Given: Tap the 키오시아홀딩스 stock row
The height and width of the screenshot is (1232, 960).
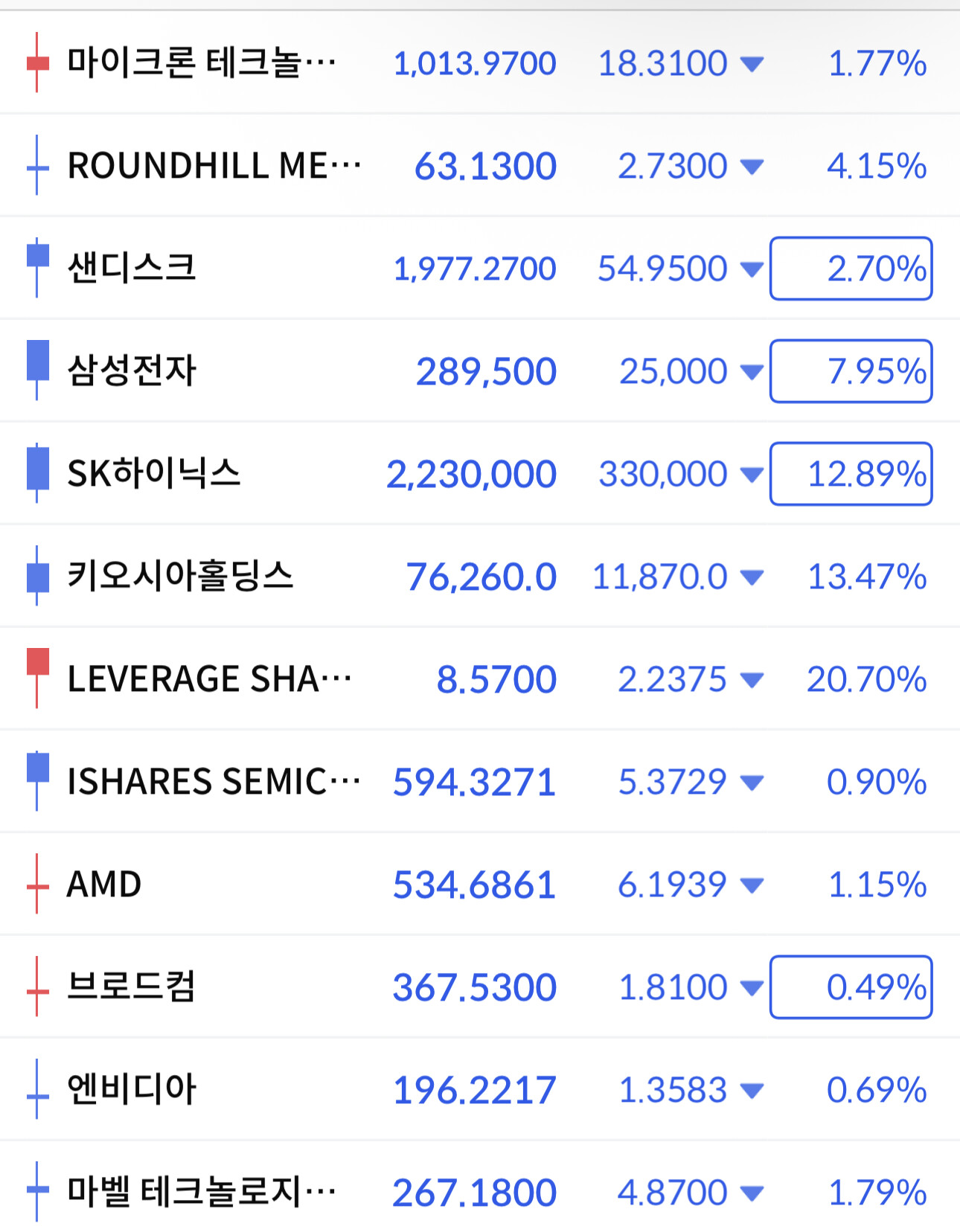Looking at the screenshot, I should pyautogui.click(x=480, y=576).
